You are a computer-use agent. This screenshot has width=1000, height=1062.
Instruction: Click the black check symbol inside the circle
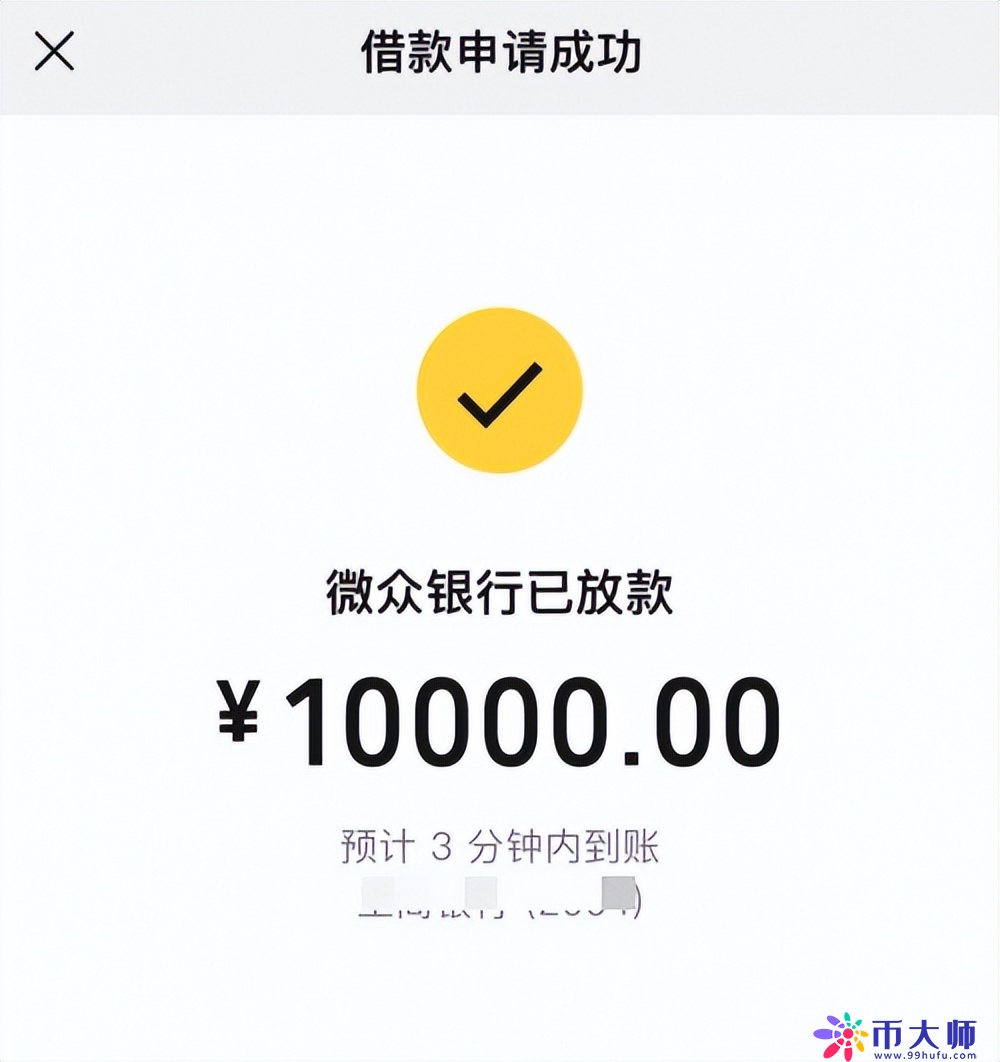[500, 393]
